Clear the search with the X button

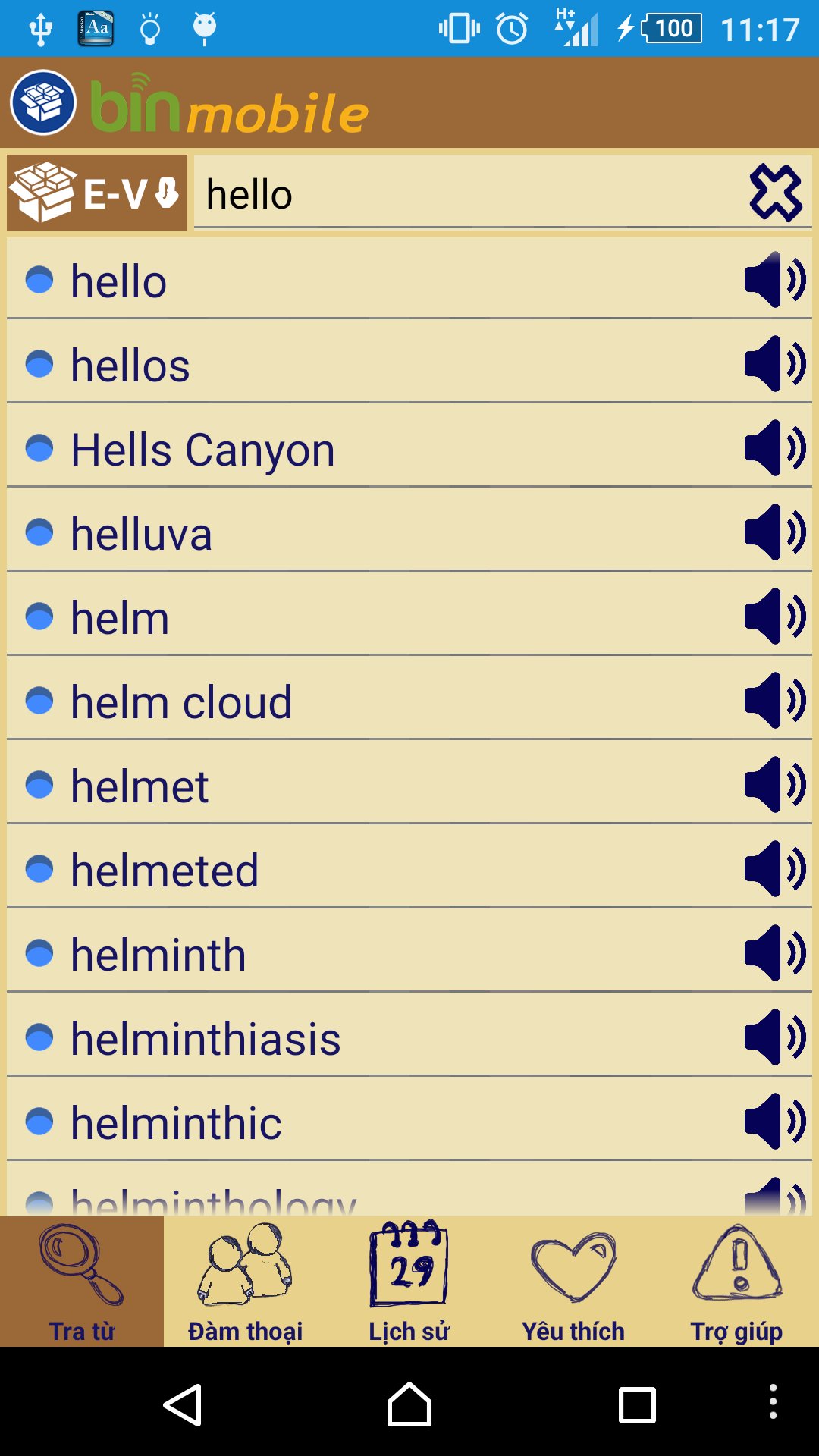(775, 193)
